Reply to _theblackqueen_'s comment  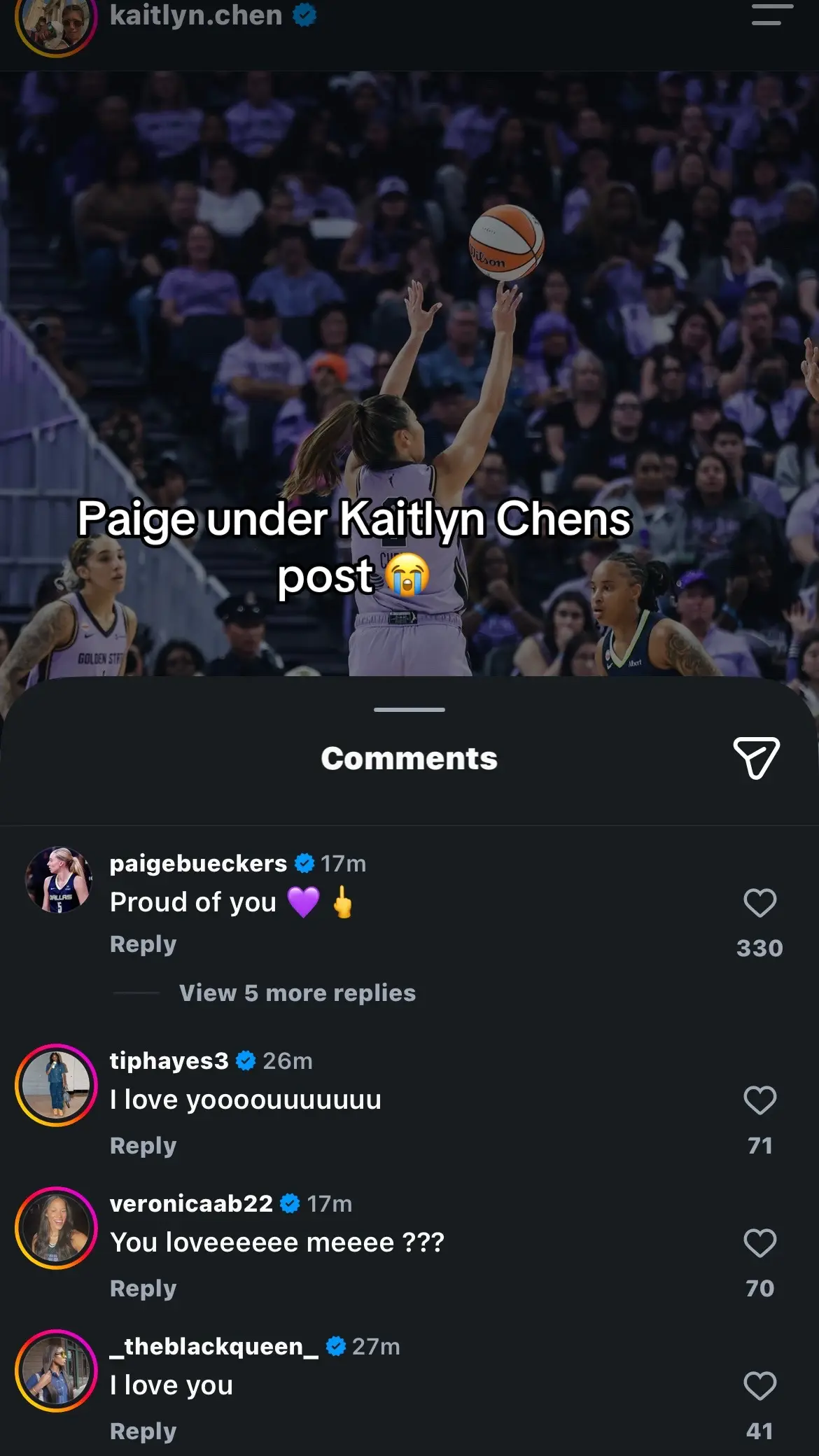[143, 1431]
